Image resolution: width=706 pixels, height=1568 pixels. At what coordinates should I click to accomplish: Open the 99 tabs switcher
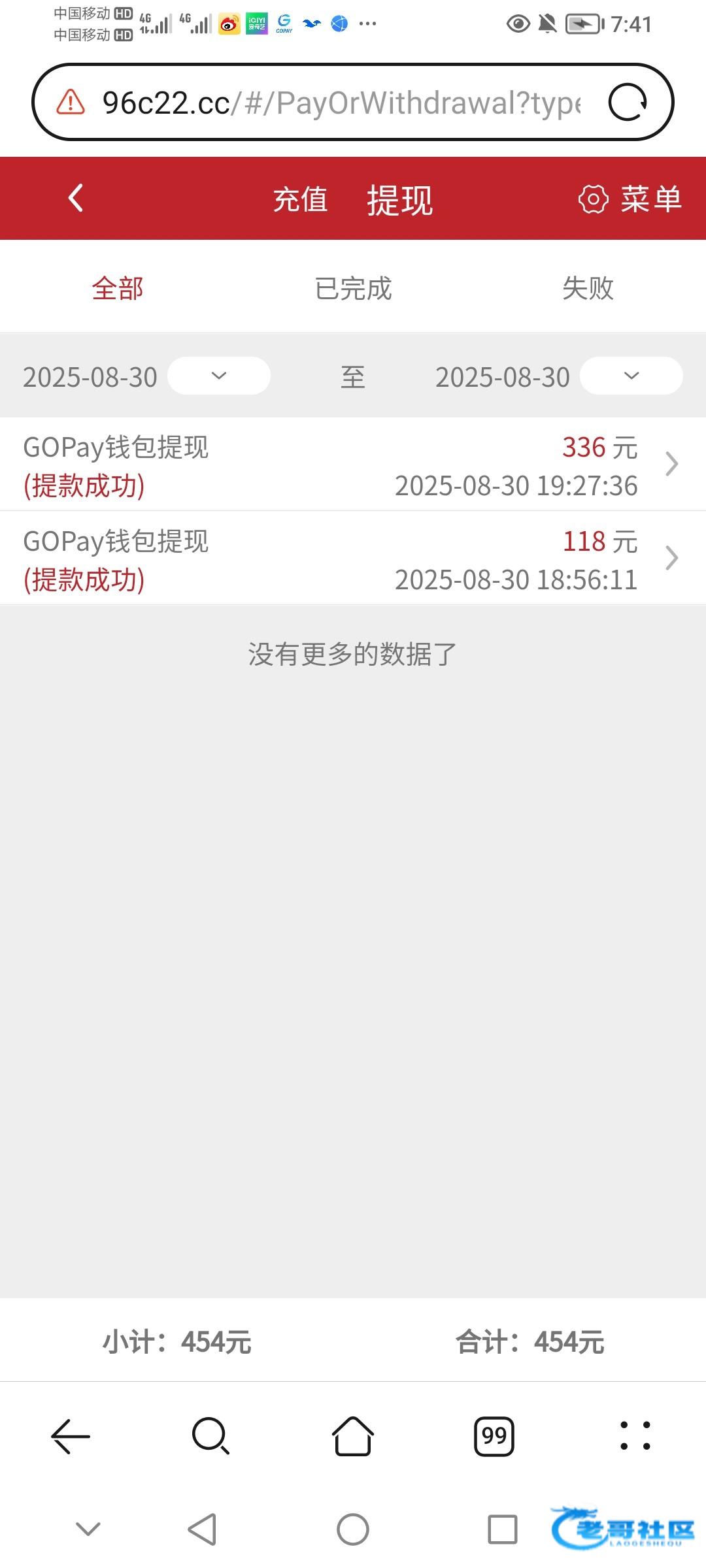pos(494,1436)
